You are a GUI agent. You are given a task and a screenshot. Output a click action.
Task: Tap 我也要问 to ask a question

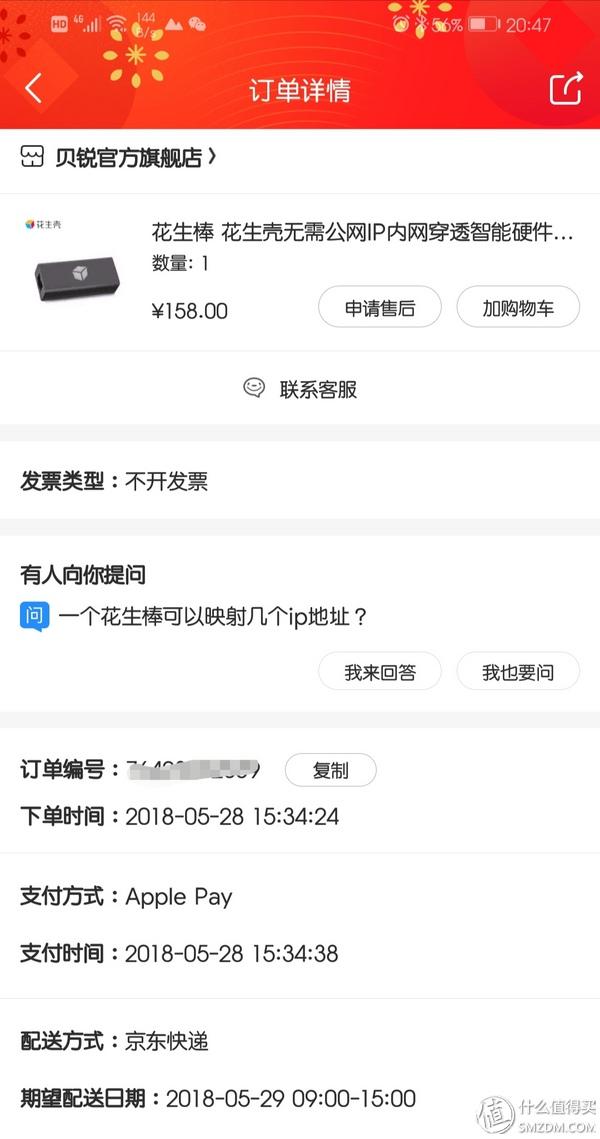(x=518, y=671)
